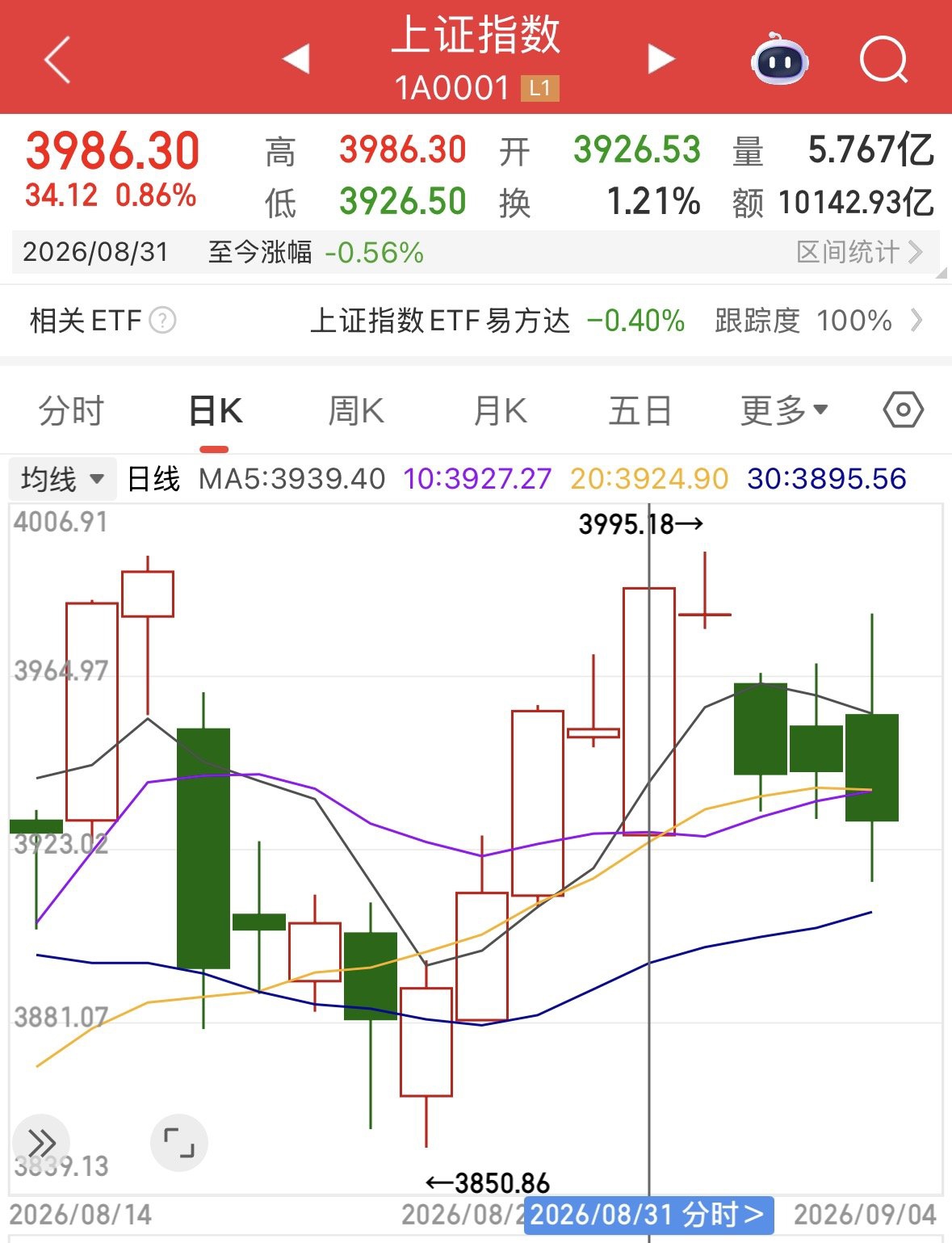Viewport: 952px width, 1243px height.
Task: Switch to the previous stock with left triangle
Action: [296, 58]
